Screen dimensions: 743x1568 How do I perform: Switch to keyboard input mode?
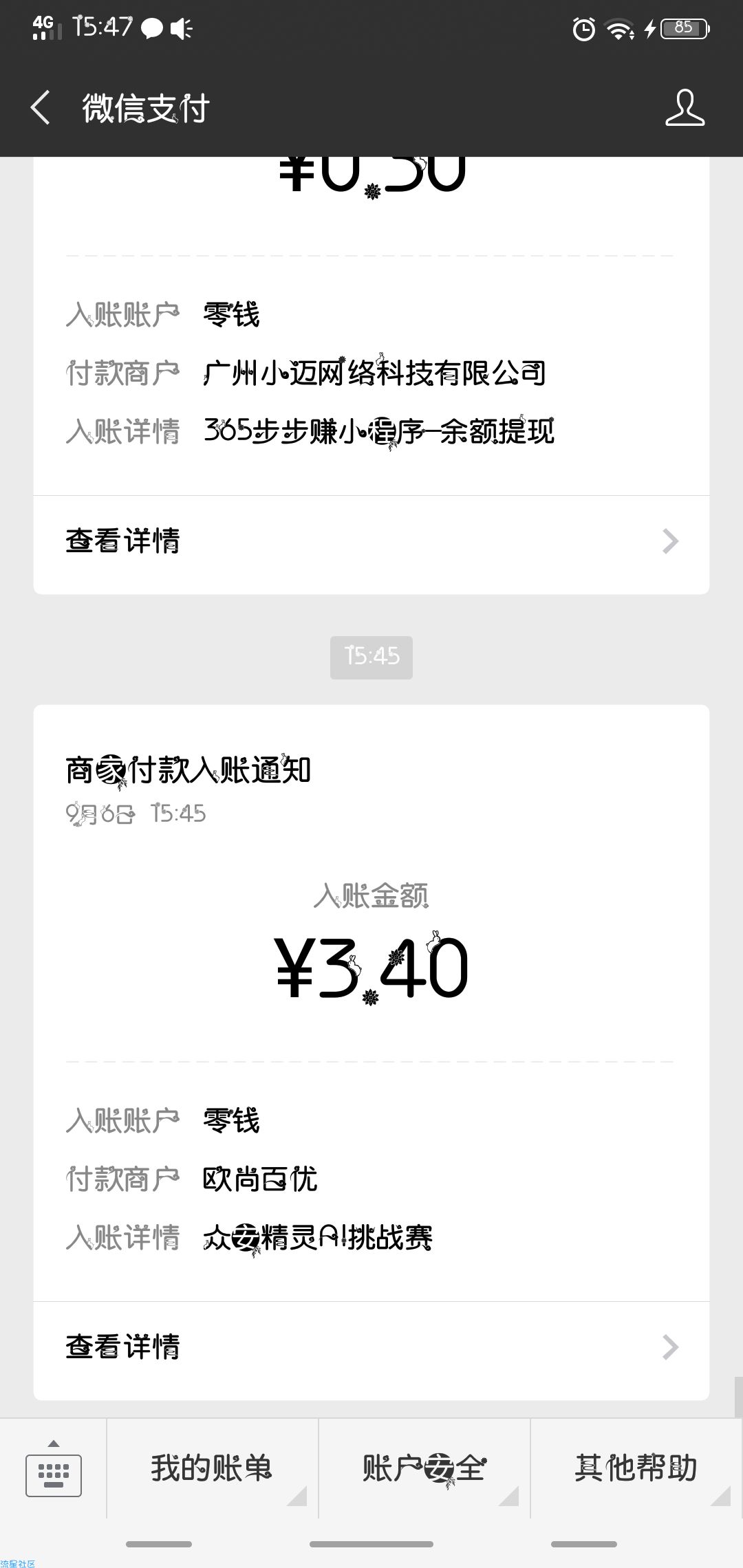(x=54, y=1470)
